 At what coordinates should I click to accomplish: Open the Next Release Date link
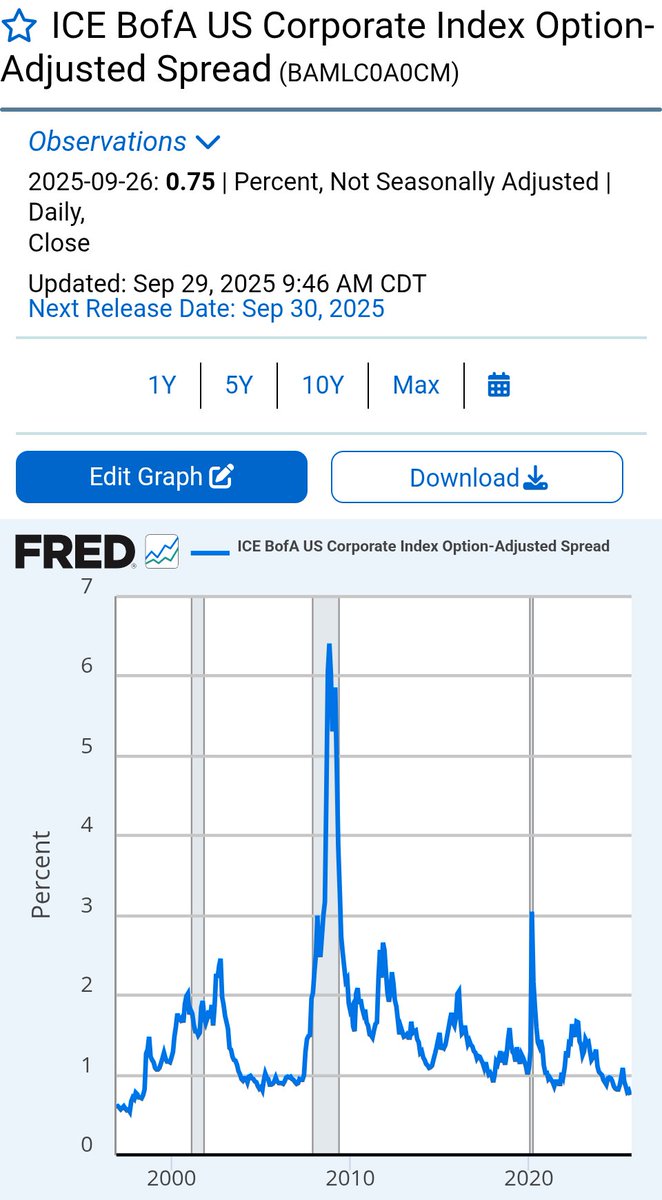206,308
